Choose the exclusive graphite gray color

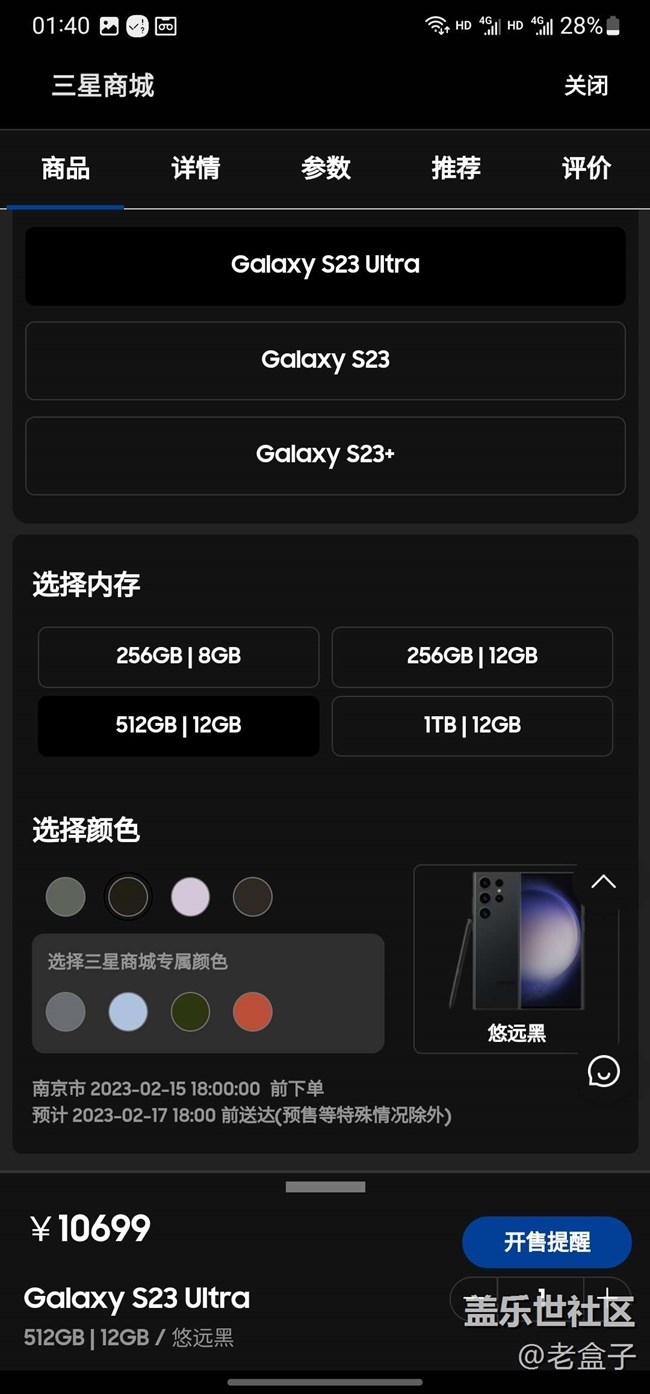[66, 1012]
